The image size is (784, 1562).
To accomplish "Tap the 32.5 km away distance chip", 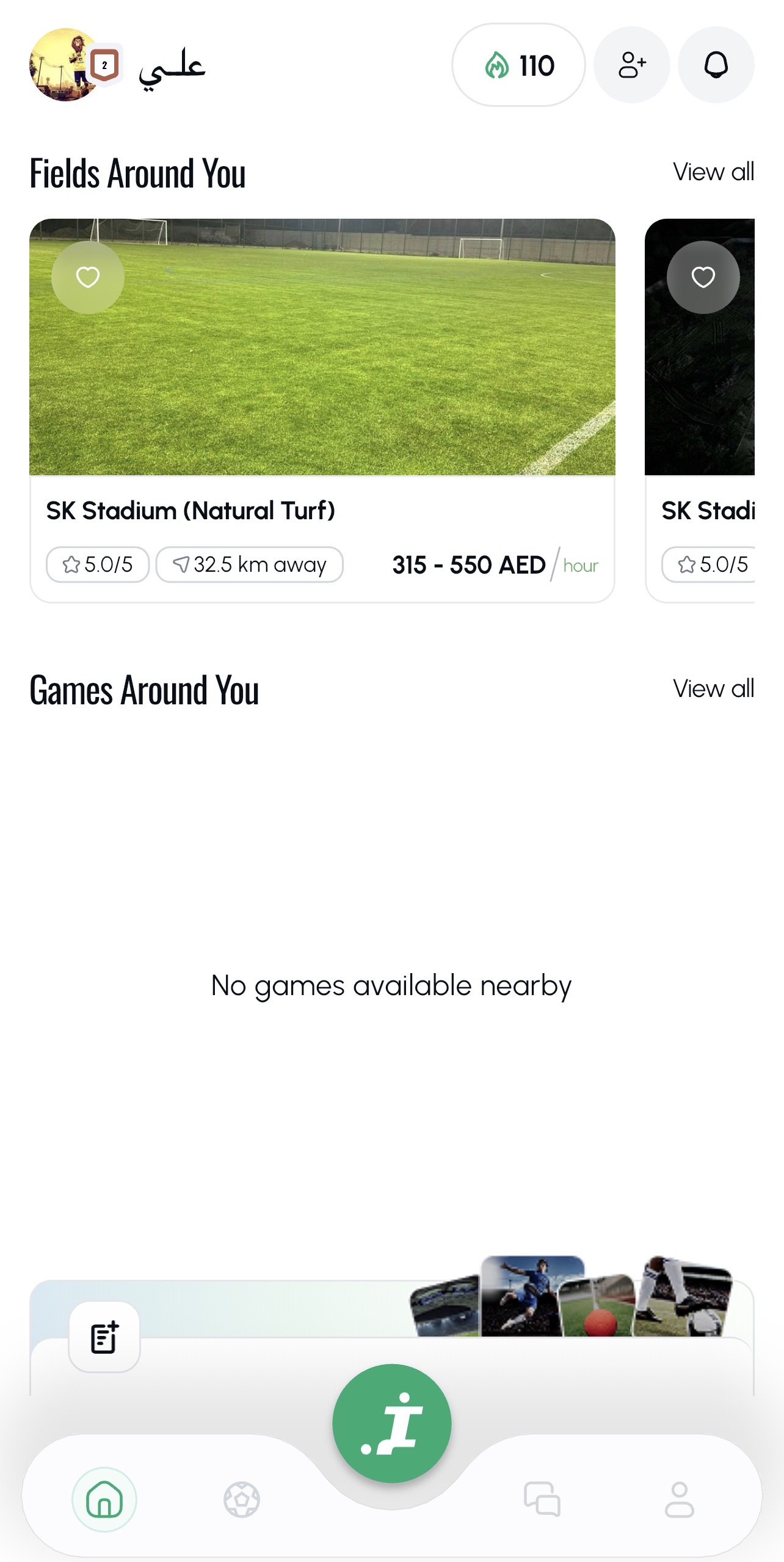I will (250, 565).
